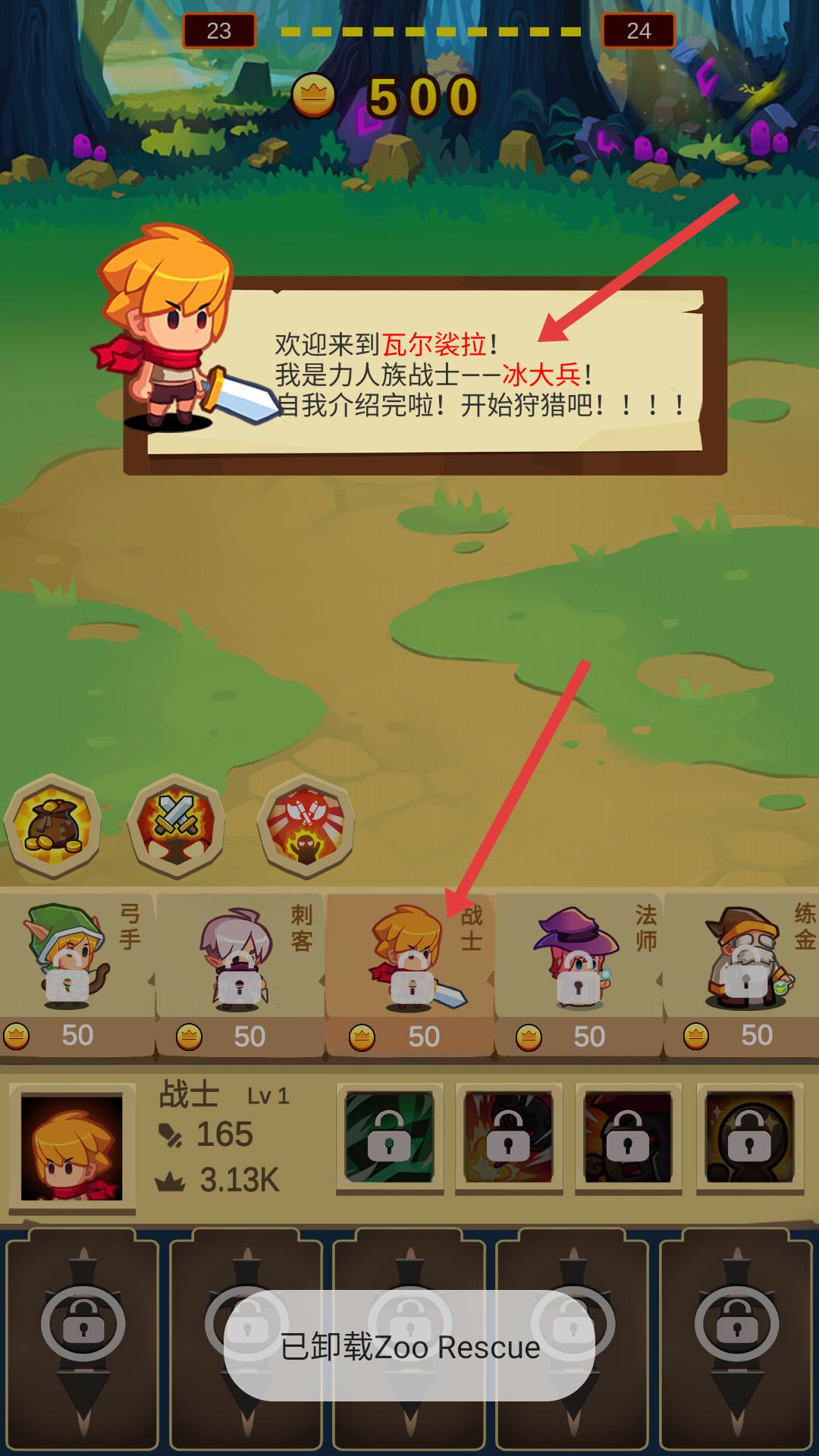Activate the crossed swords skill badge
The height and width of the screenshot is (1456, 819).
pyautogui.click(x=177, y=826)
